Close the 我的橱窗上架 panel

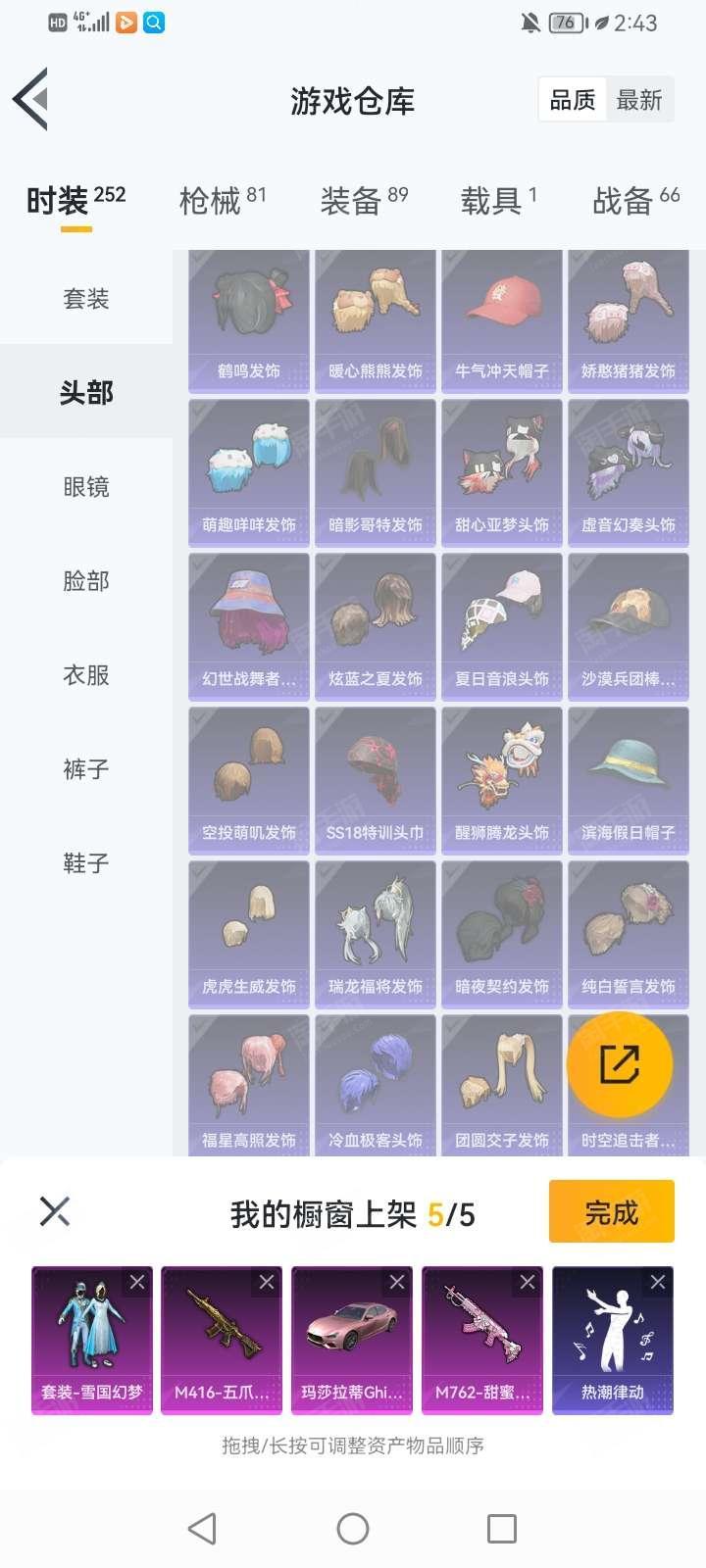point(55,1212)
